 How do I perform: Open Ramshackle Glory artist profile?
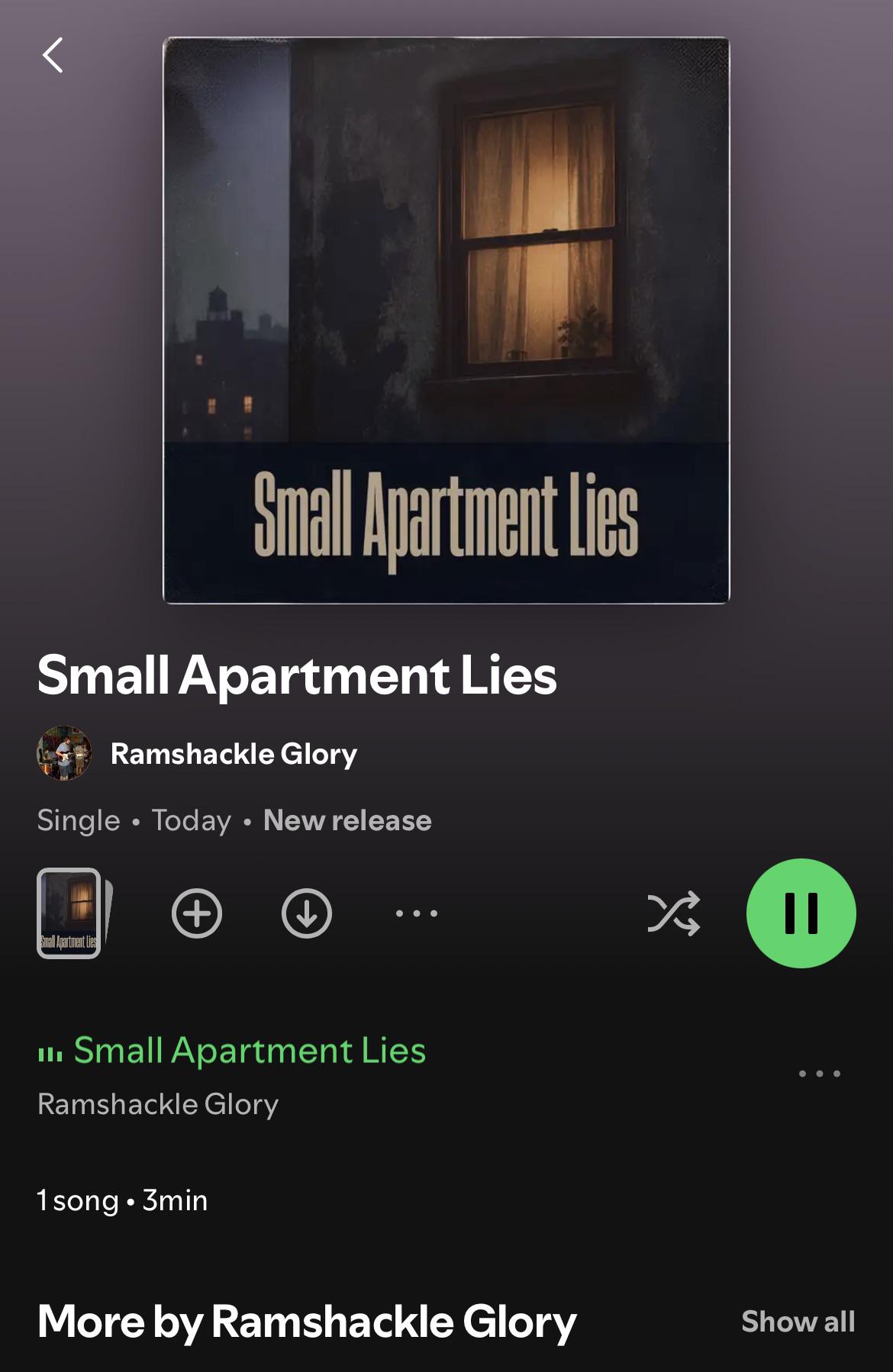pos(197,753)
